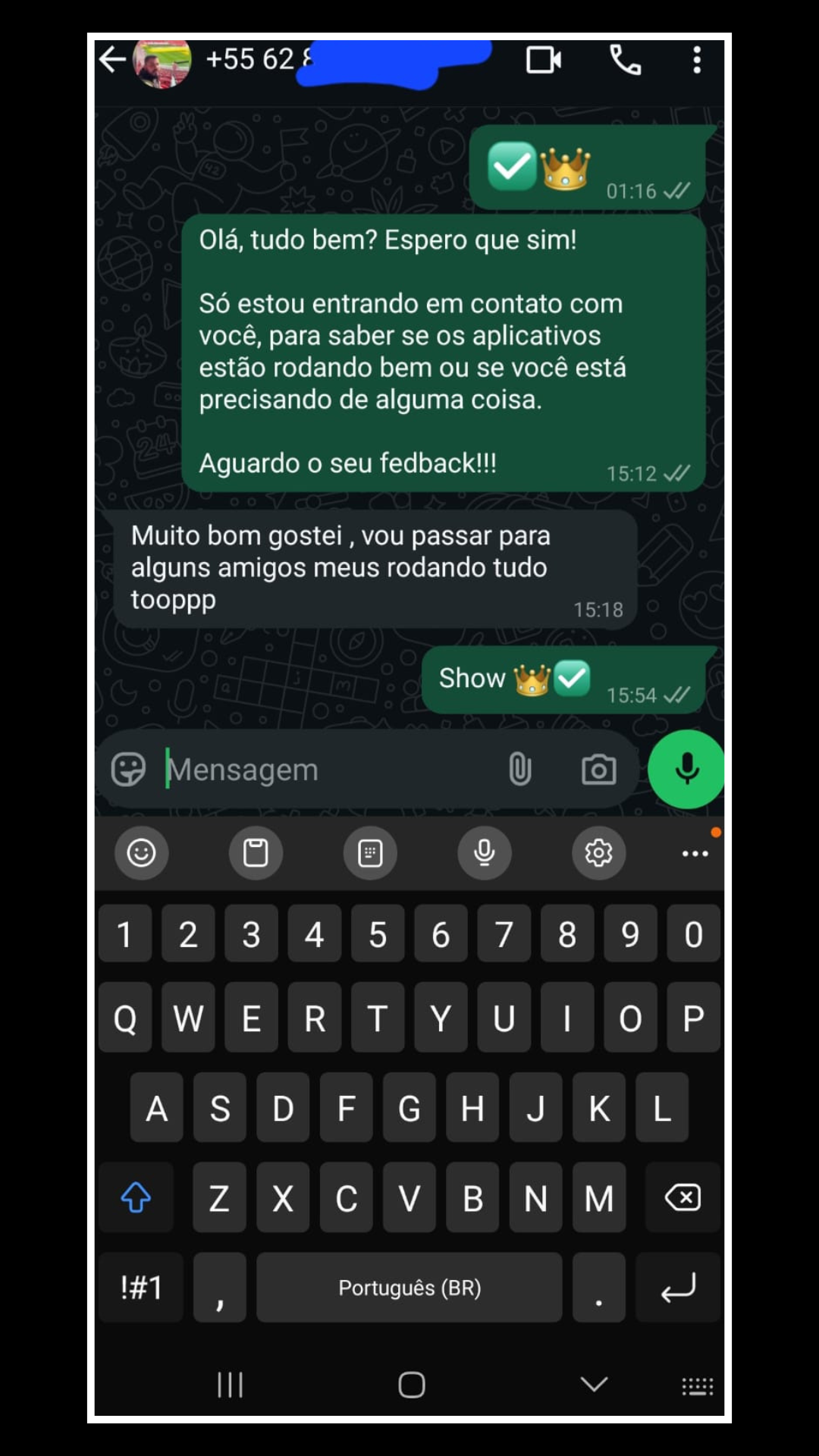The image size is (819, 1456).
Task: Open the chat overflow menu
Action: (696, 60)
